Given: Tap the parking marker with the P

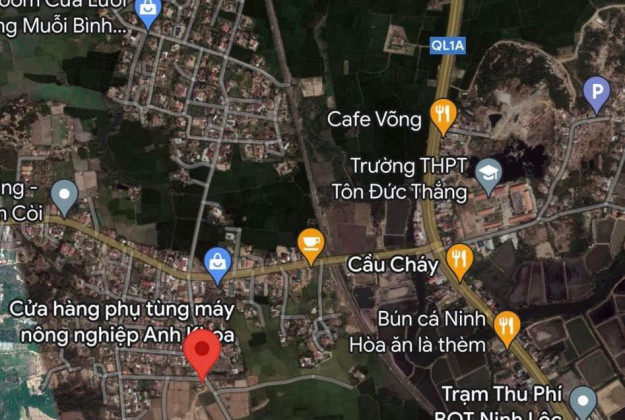Looking at the screenshot, I should [597, 93].
